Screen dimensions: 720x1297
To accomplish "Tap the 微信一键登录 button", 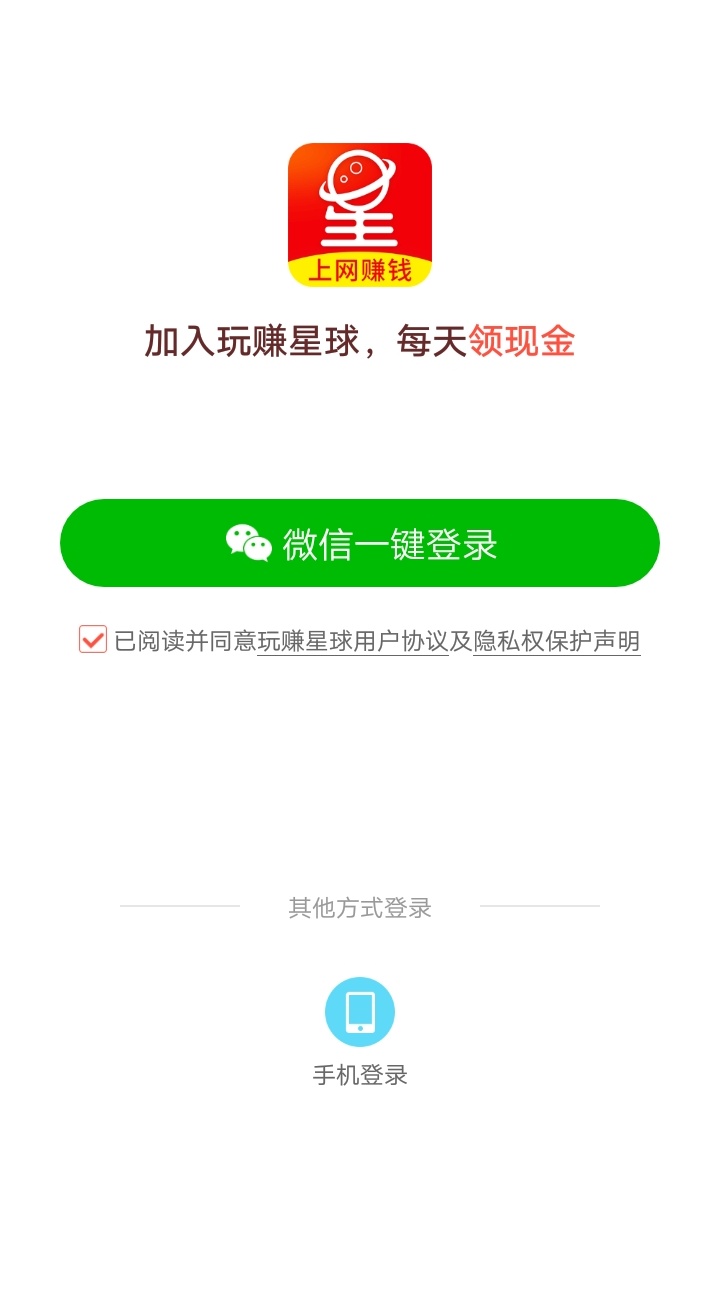I will (360, 543).
